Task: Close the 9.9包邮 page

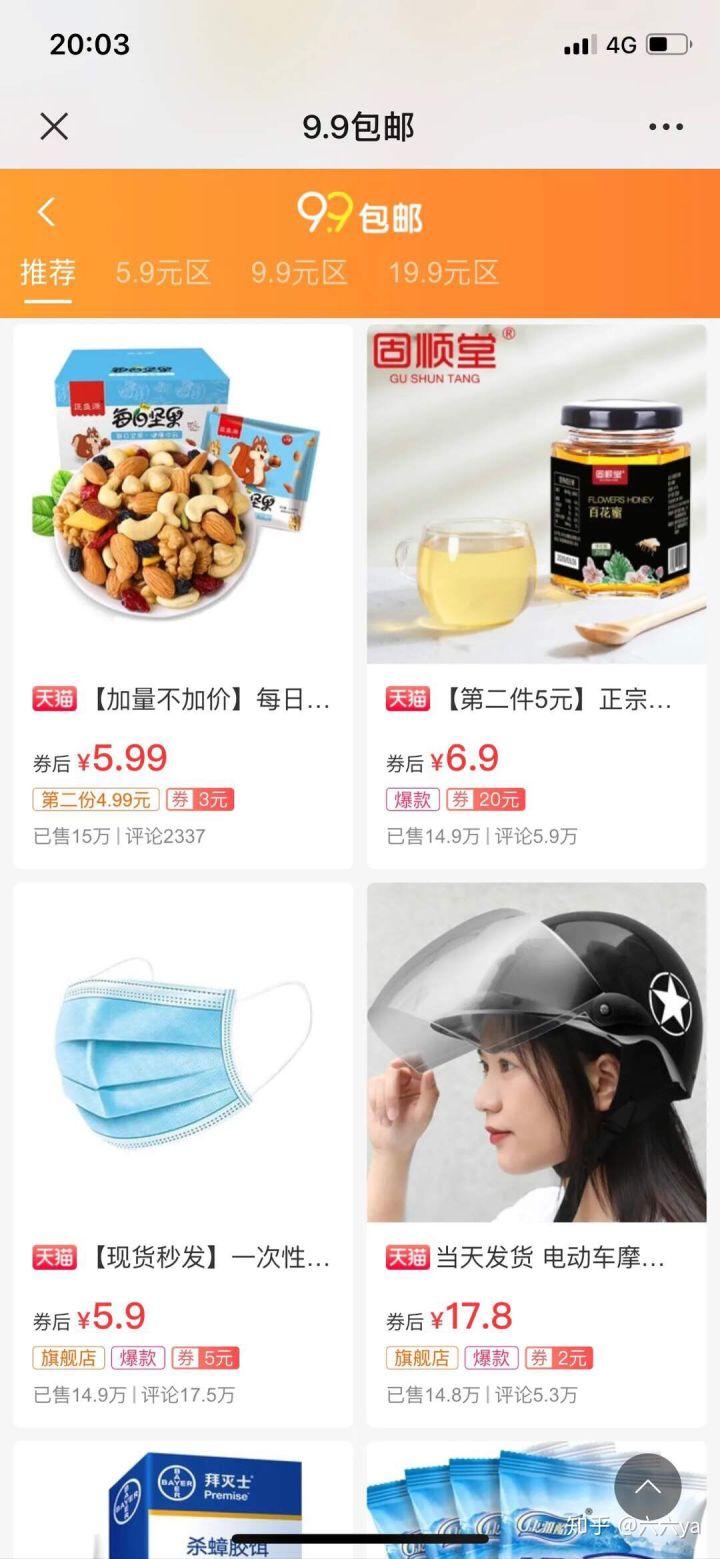Action: 54,127
